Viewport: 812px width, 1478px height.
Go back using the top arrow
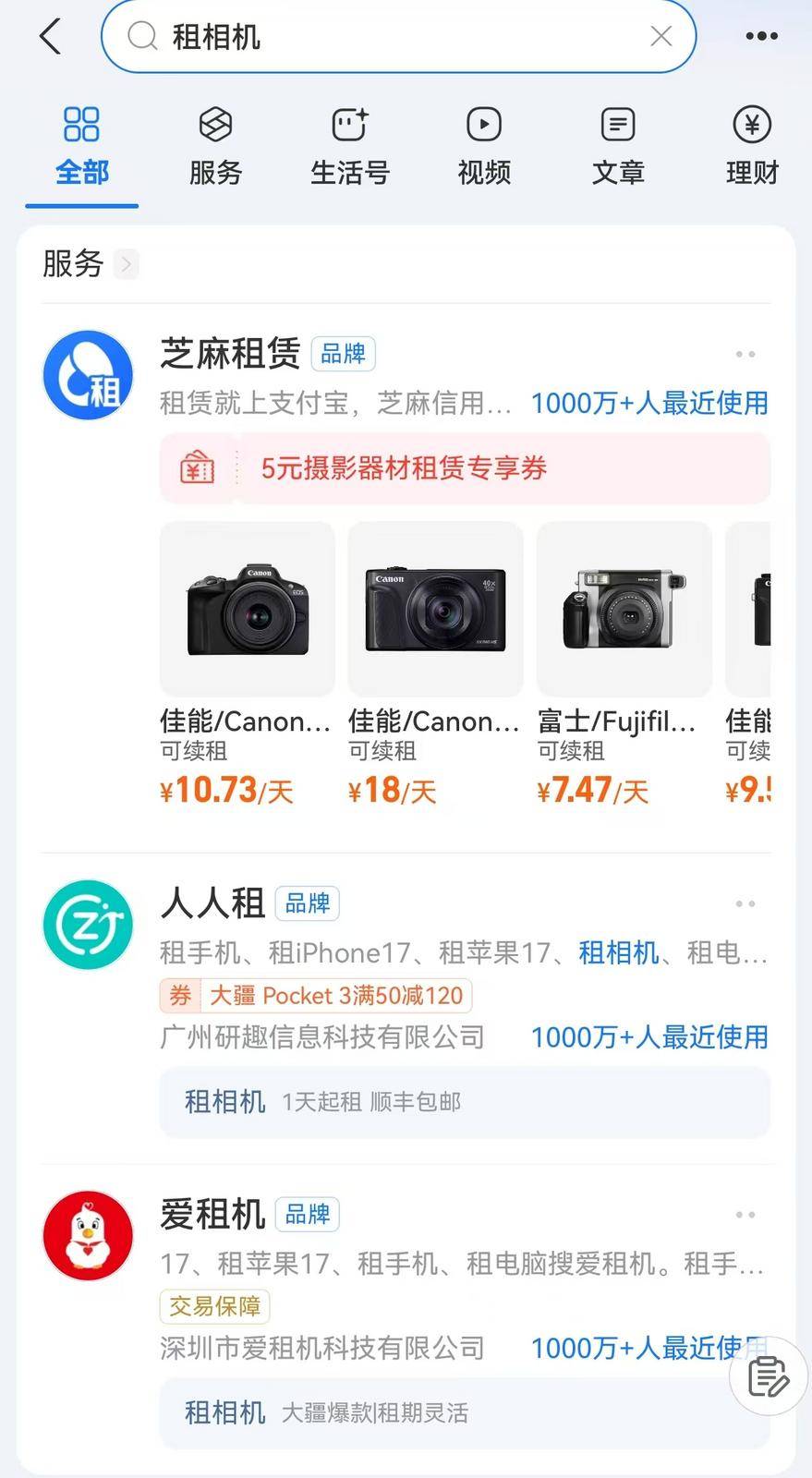coord(51,37)
